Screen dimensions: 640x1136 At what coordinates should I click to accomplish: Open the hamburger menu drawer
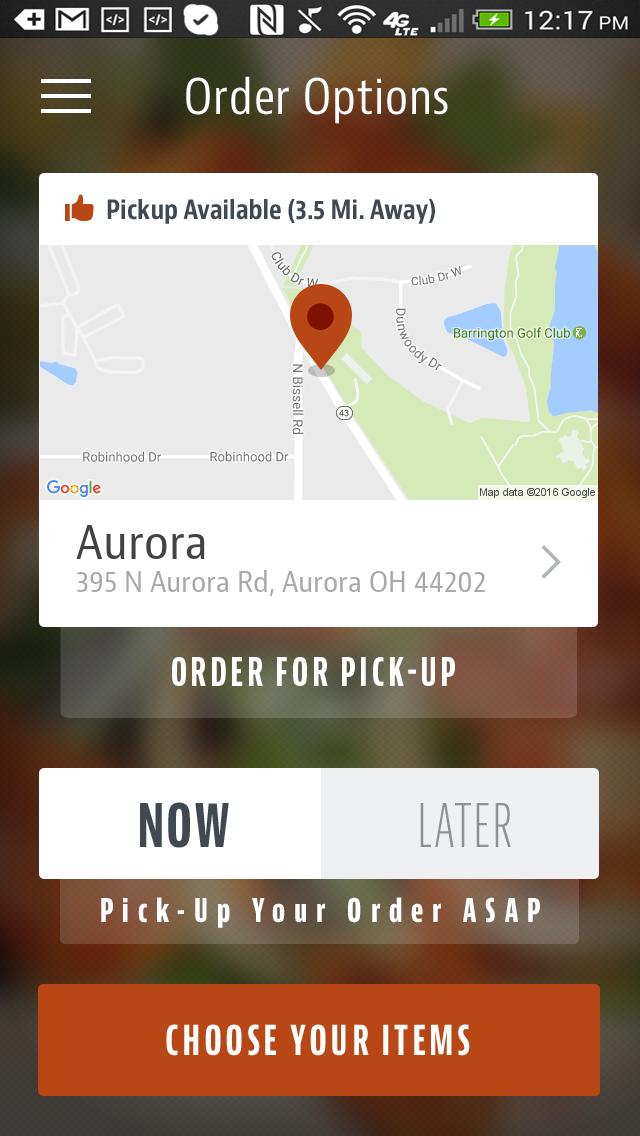66,96
